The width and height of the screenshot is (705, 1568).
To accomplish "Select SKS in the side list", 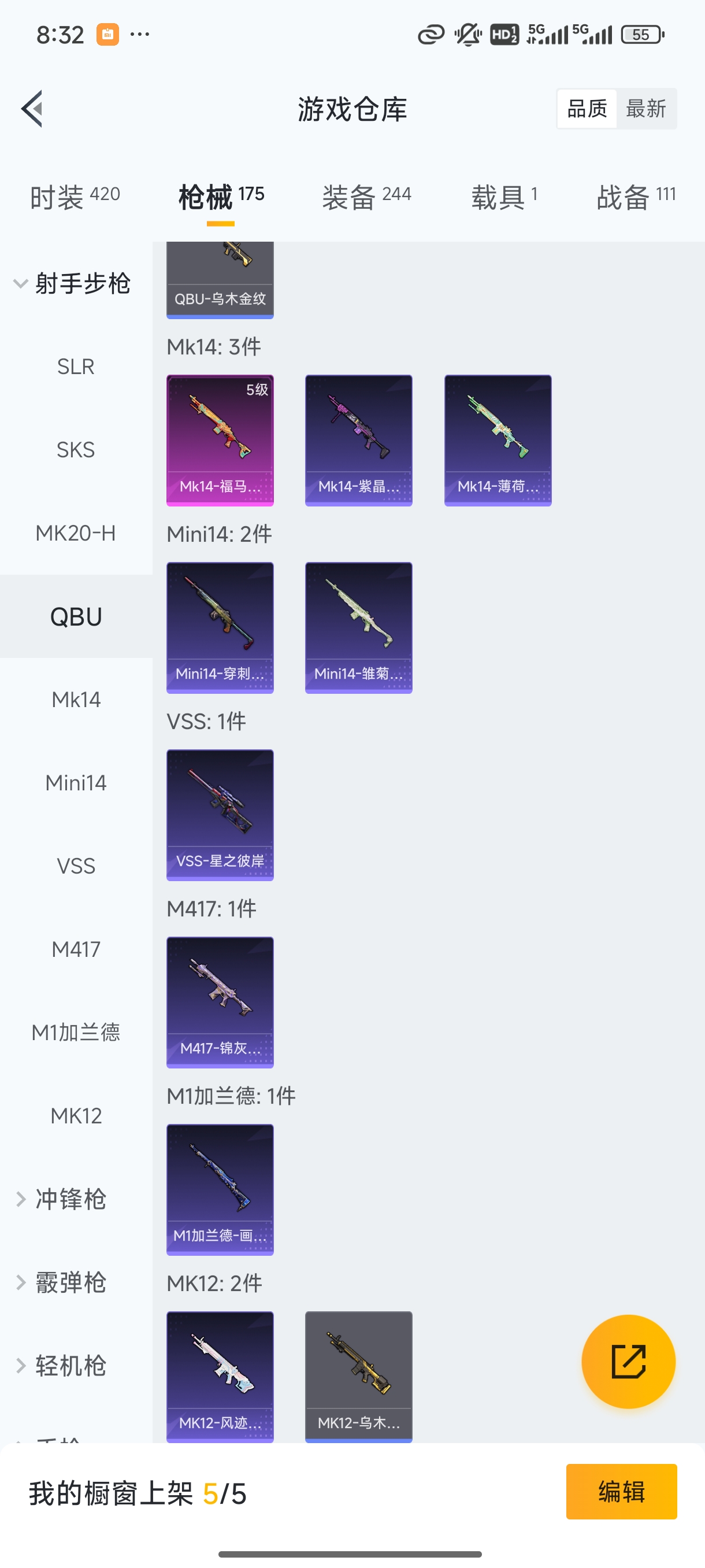I will pos(76,450).
